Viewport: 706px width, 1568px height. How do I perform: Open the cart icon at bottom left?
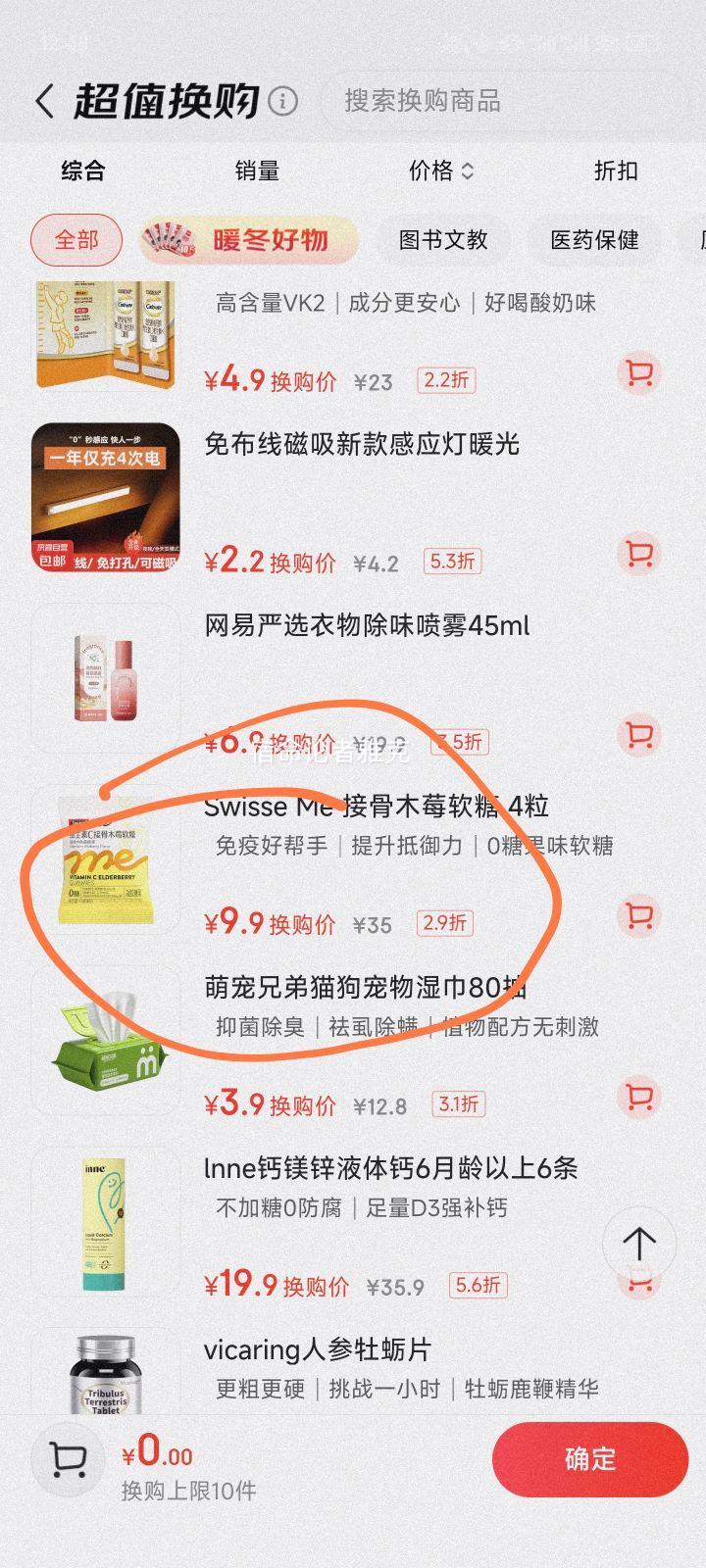[x=66, y=1458]
